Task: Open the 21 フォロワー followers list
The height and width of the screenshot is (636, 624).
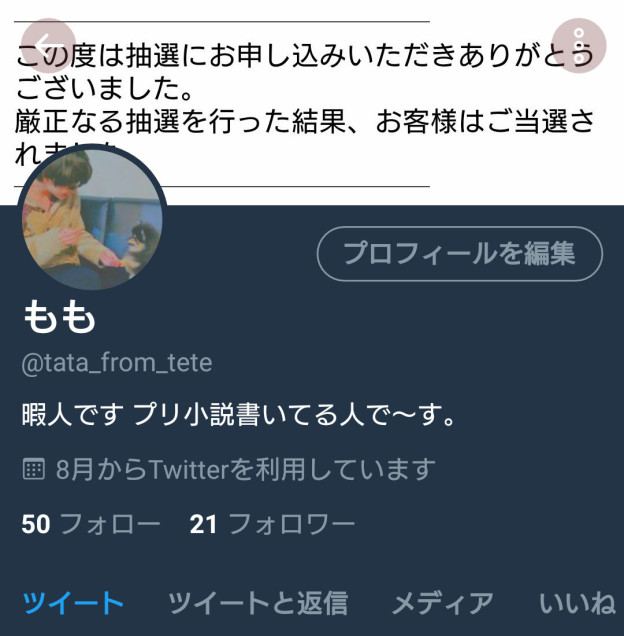Action: (x=272, y=524)
